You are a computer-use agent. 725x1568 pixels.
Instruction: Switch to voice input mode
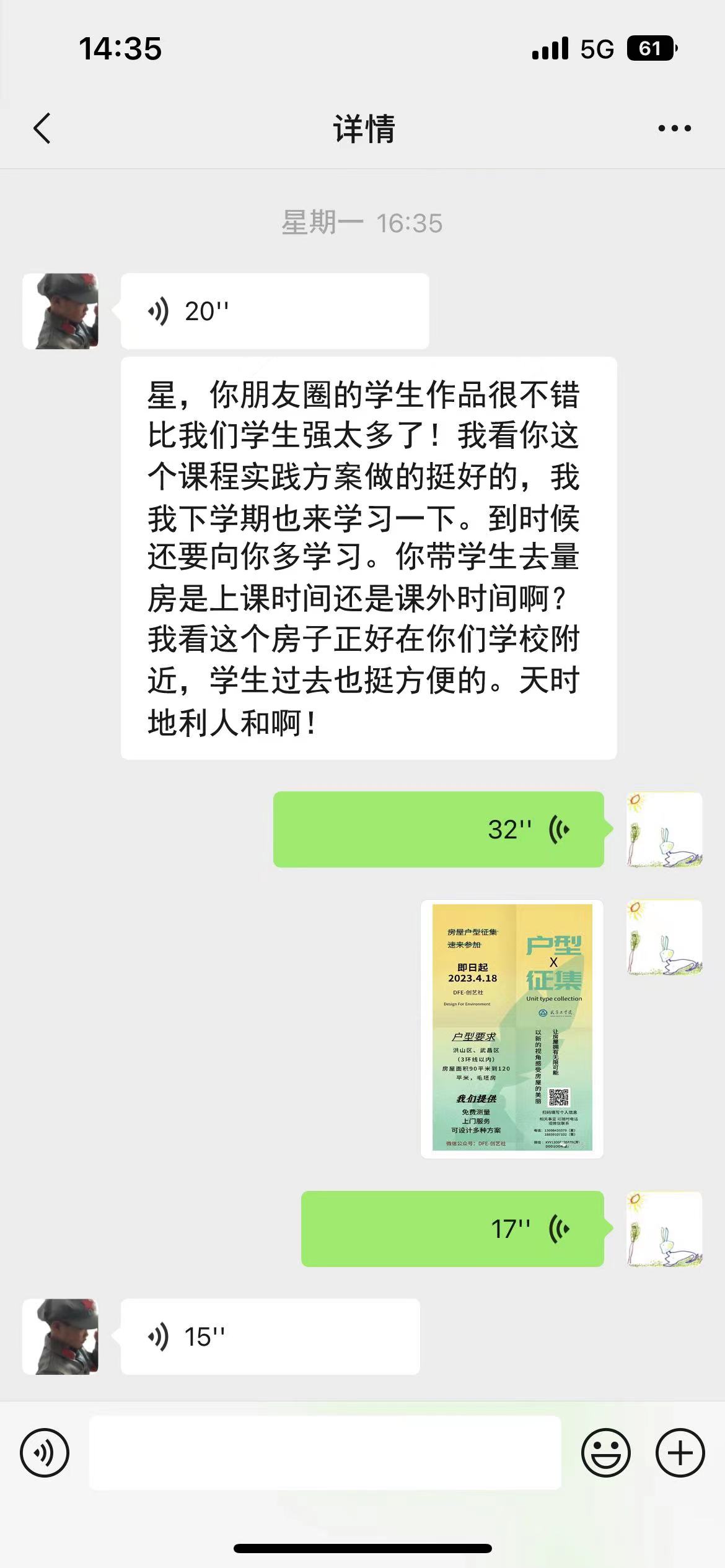[45, 1453]
